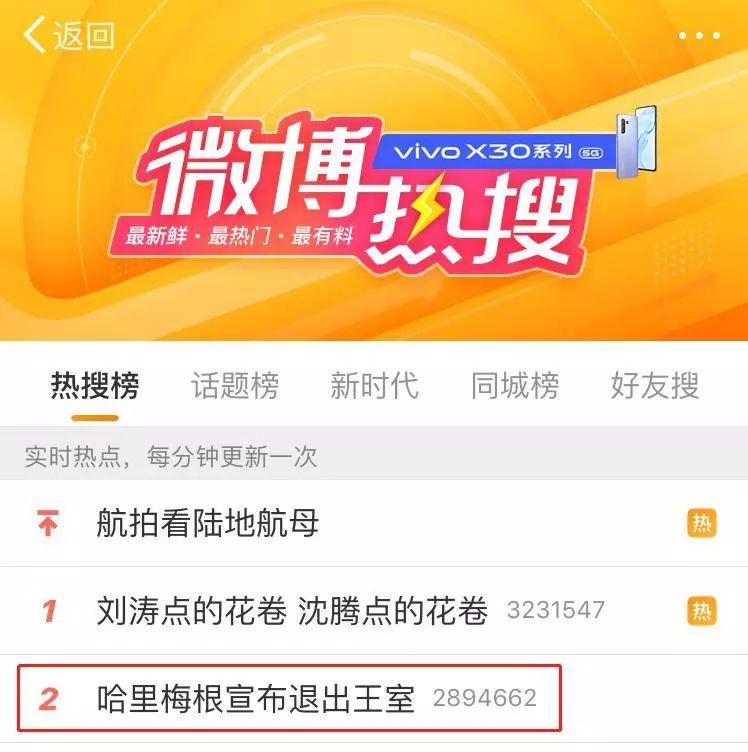Switch to the 新时代 tab
748x752 pixels.
[x=374, y=385]
